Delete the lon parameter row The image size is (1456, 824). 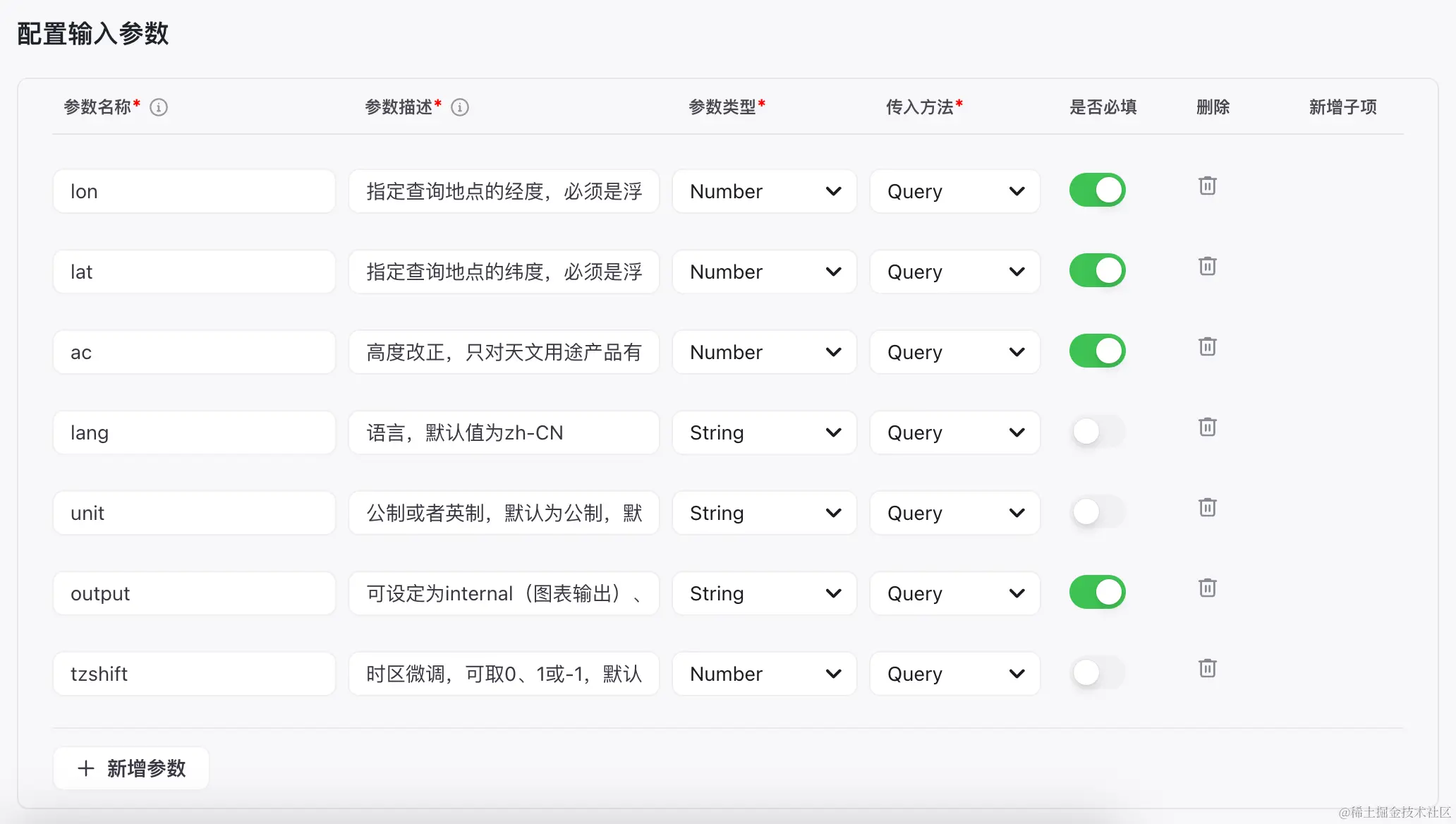click(x=1207, y=186)
